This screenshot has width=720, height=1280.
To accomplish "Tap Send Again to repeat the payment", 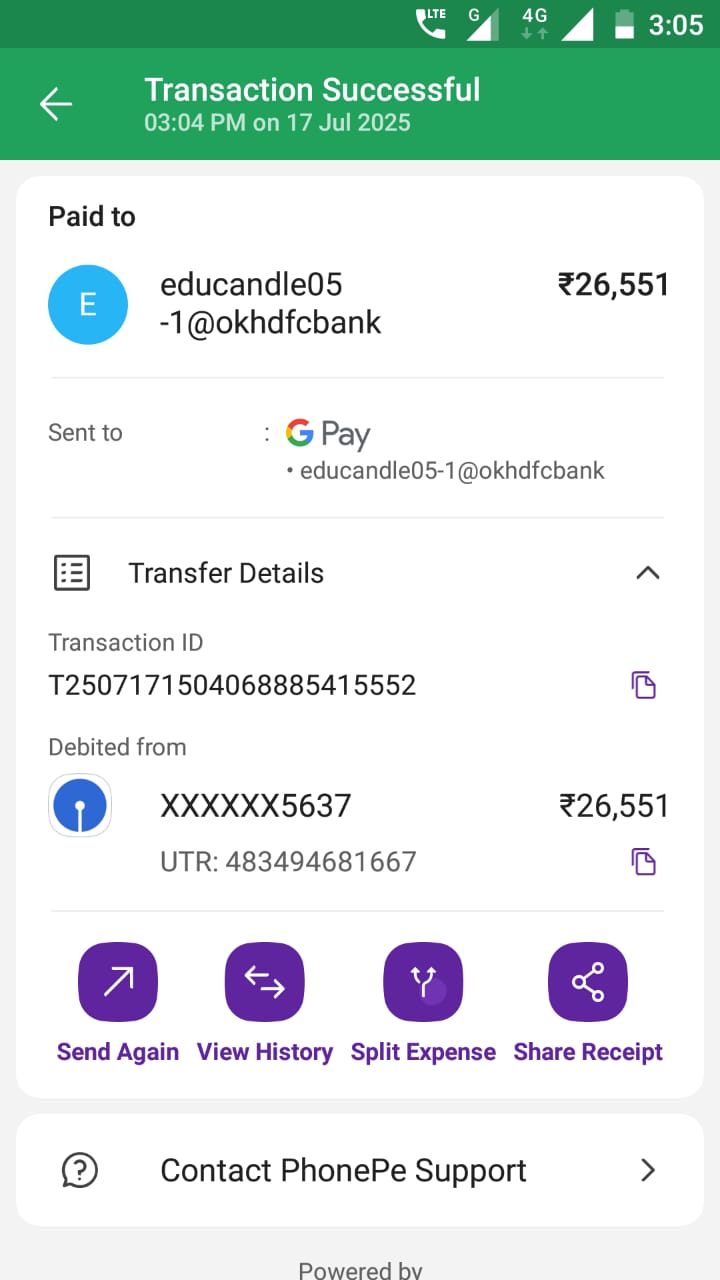I will [118, 983].
